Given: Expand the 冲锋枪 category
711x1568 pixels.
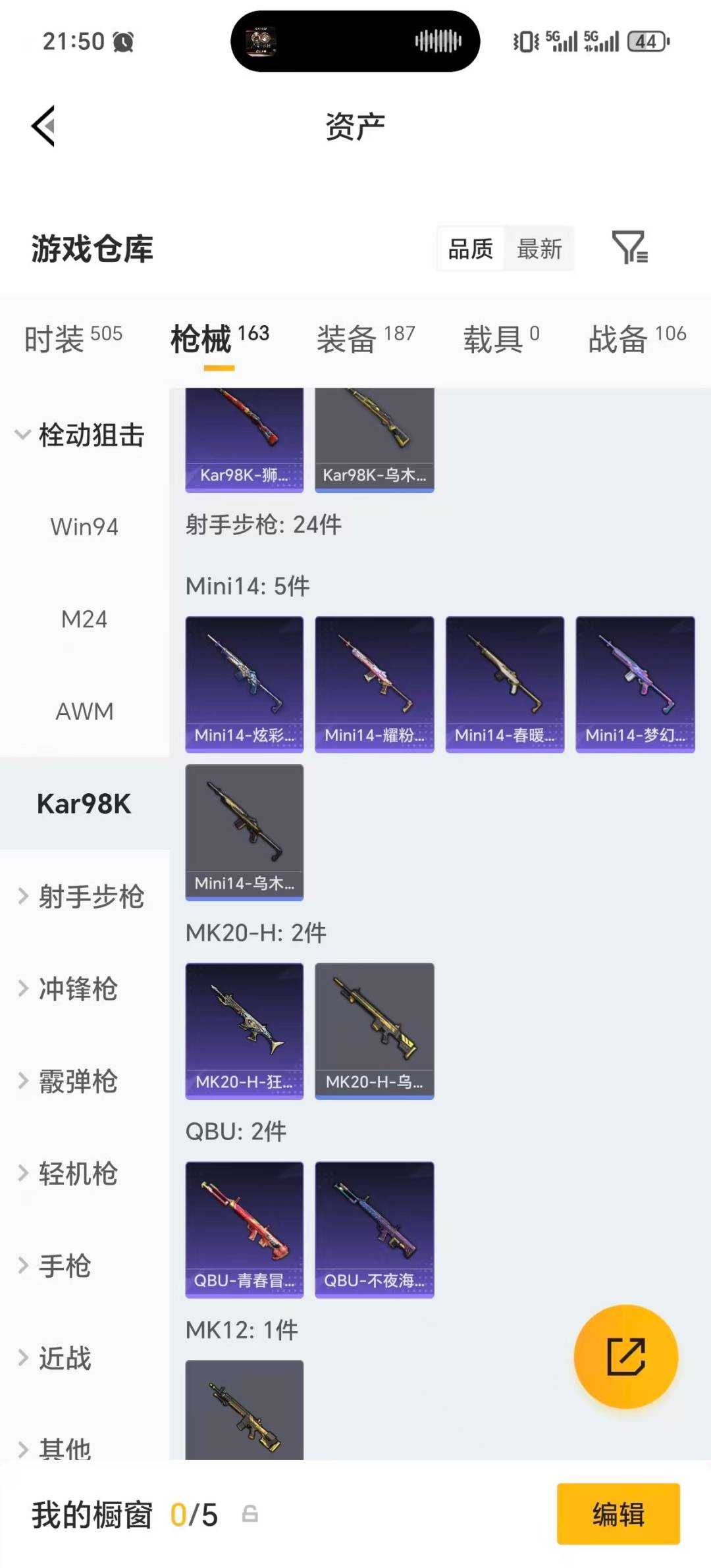Looking at the screenshot, I should coord(79,989).
